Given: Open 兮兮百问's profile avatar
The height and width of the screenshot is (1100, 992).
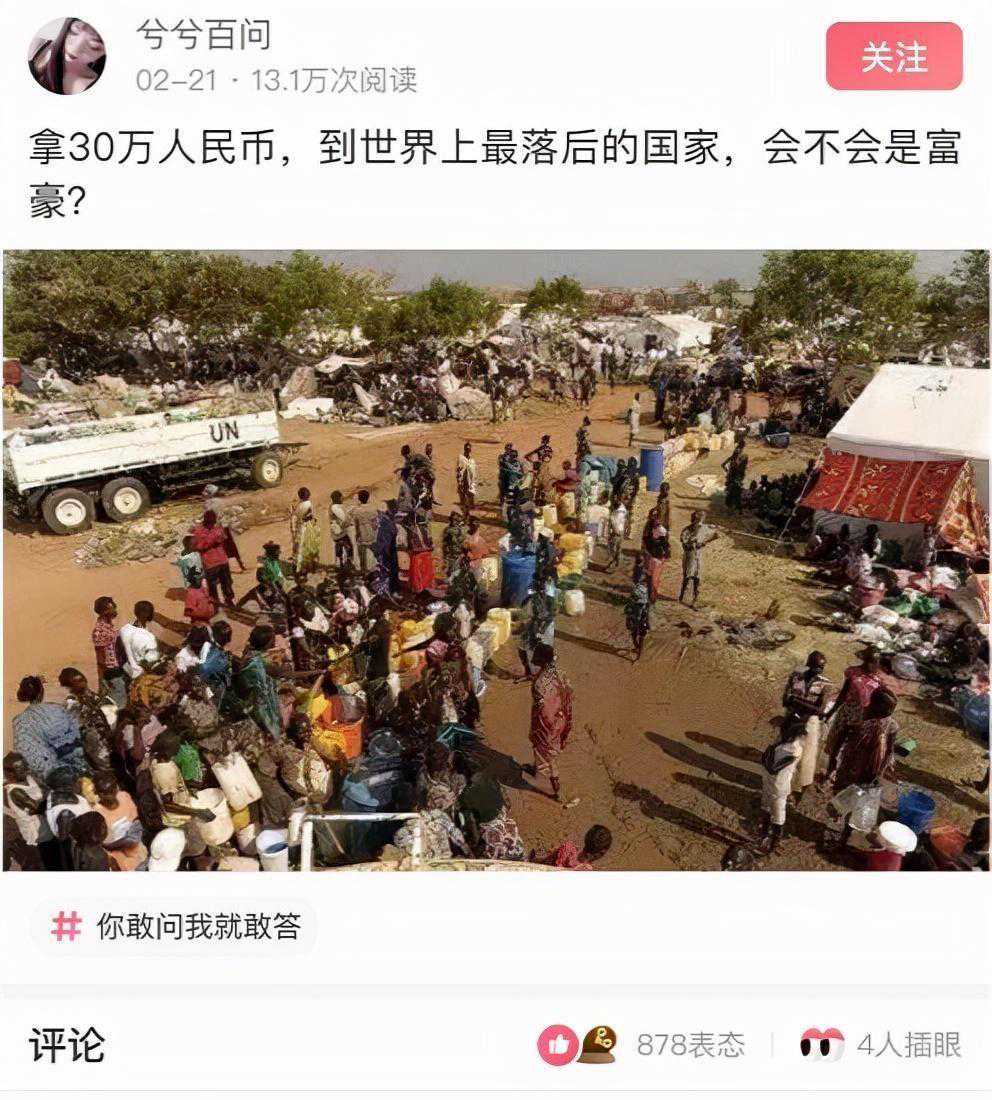Looking at the screenshot, I should pos(67,57).
